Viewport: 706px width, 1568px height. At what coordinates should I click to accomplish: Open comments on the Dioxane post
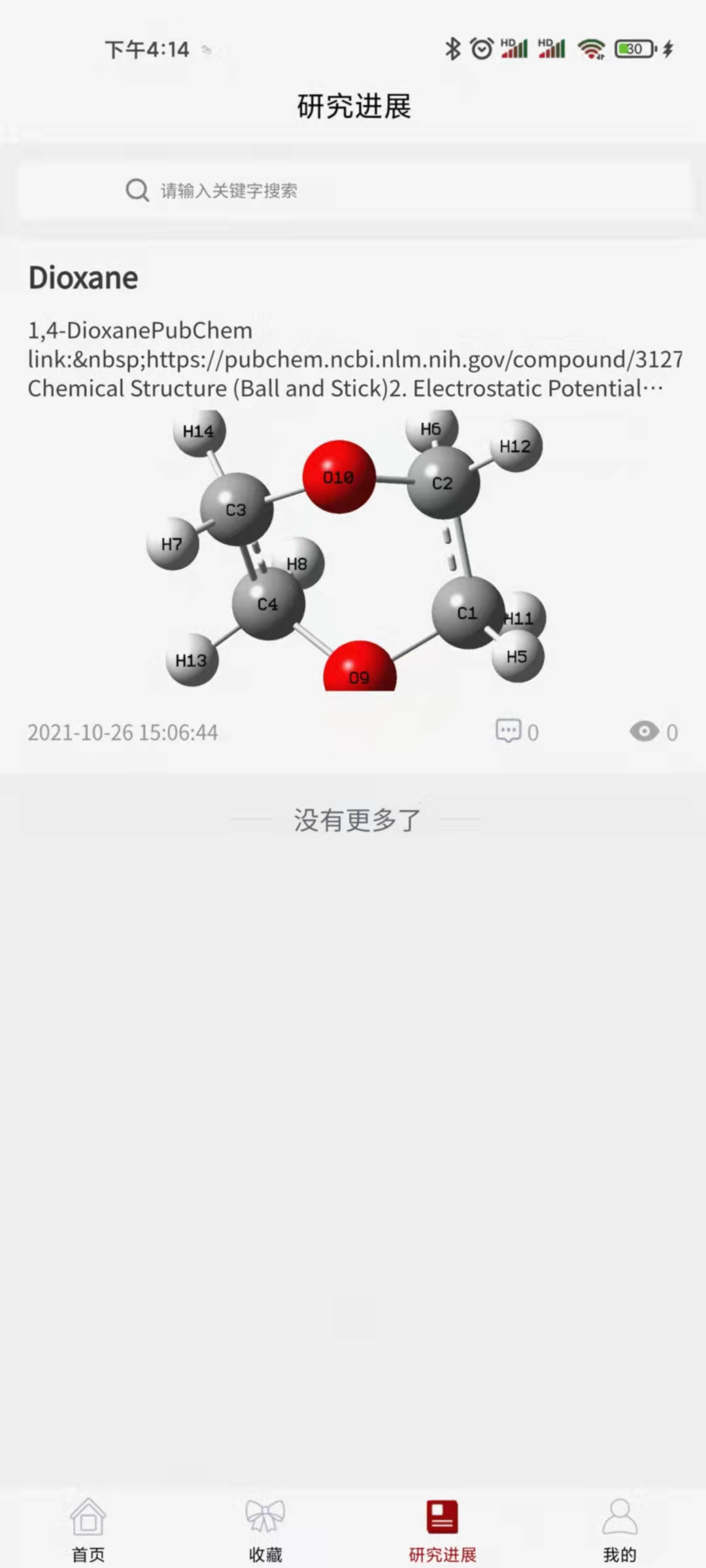[517, 732]
